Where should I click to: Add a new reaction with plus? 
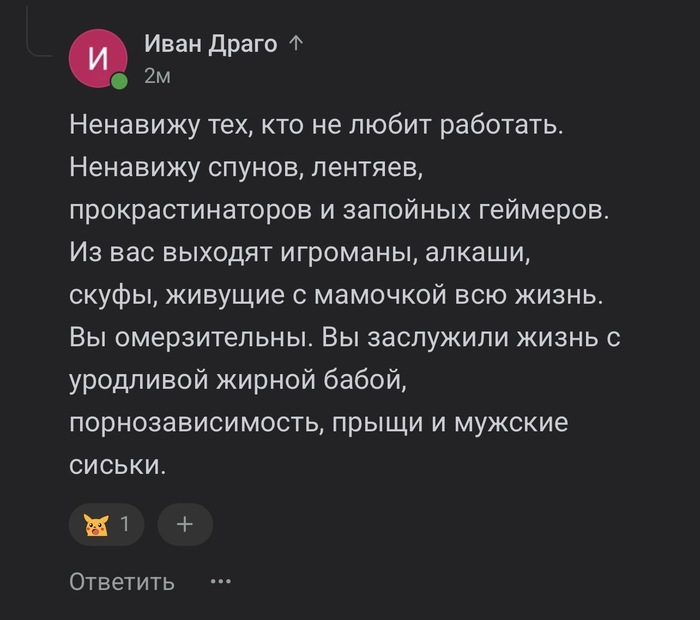coord(184,523)
